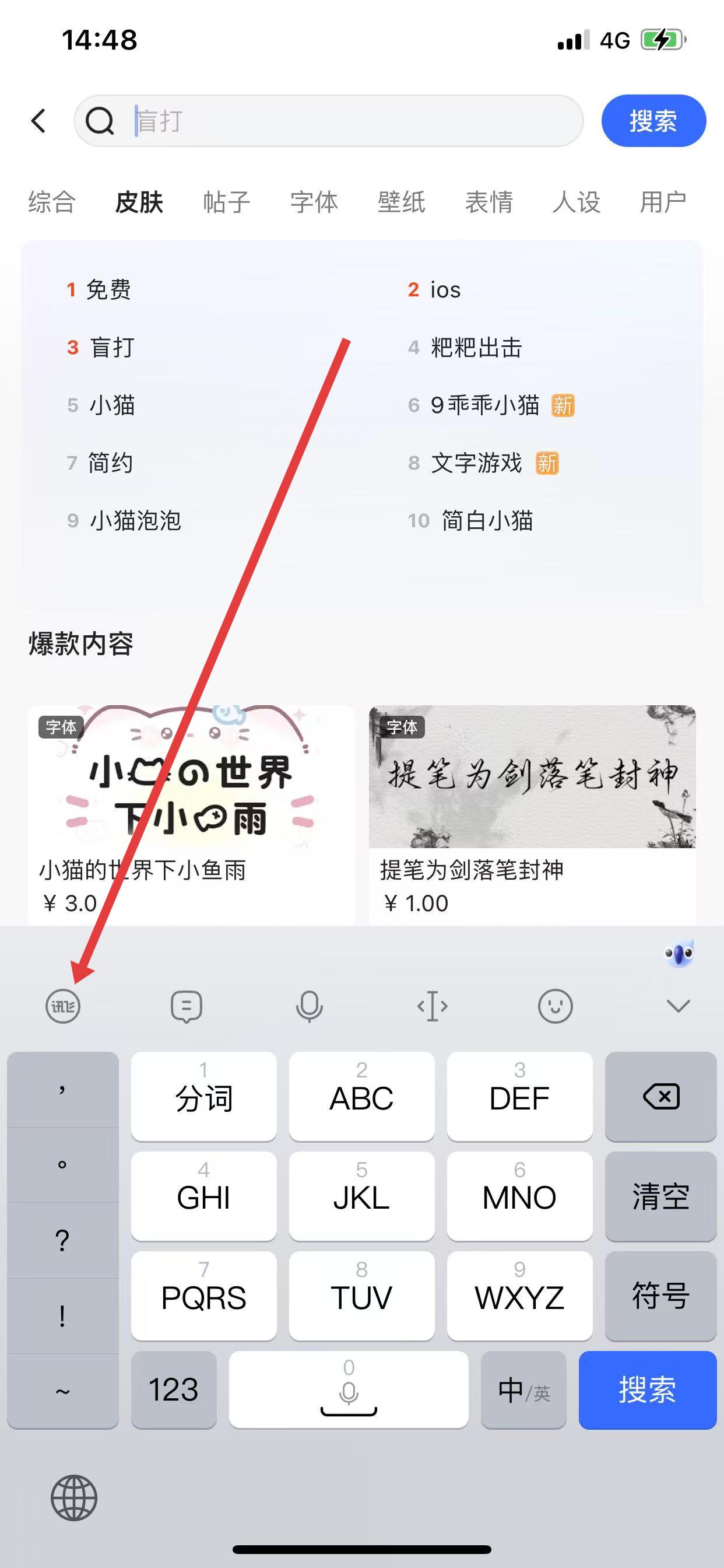
Task: Open the 壁纸 tab
Action: pyautogui.click(x=402, y=201)
